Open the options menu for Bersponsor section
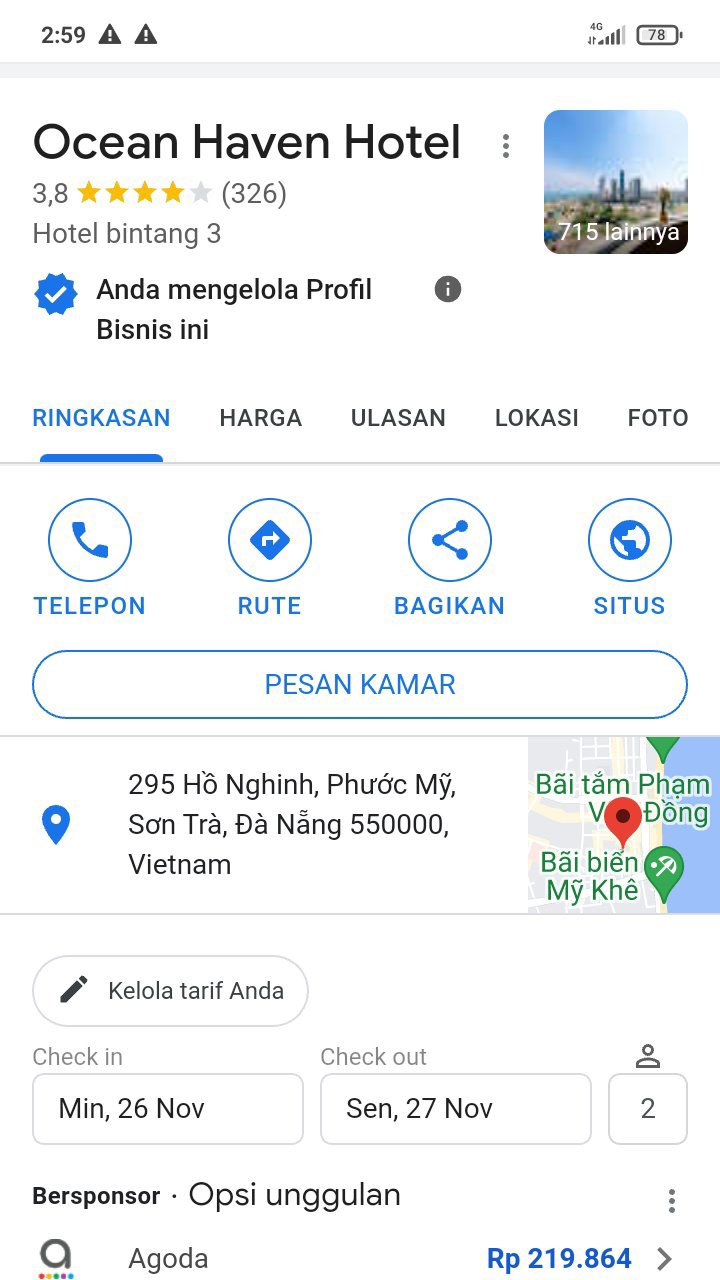The image size is (720, 1280). coord(672,1200)
